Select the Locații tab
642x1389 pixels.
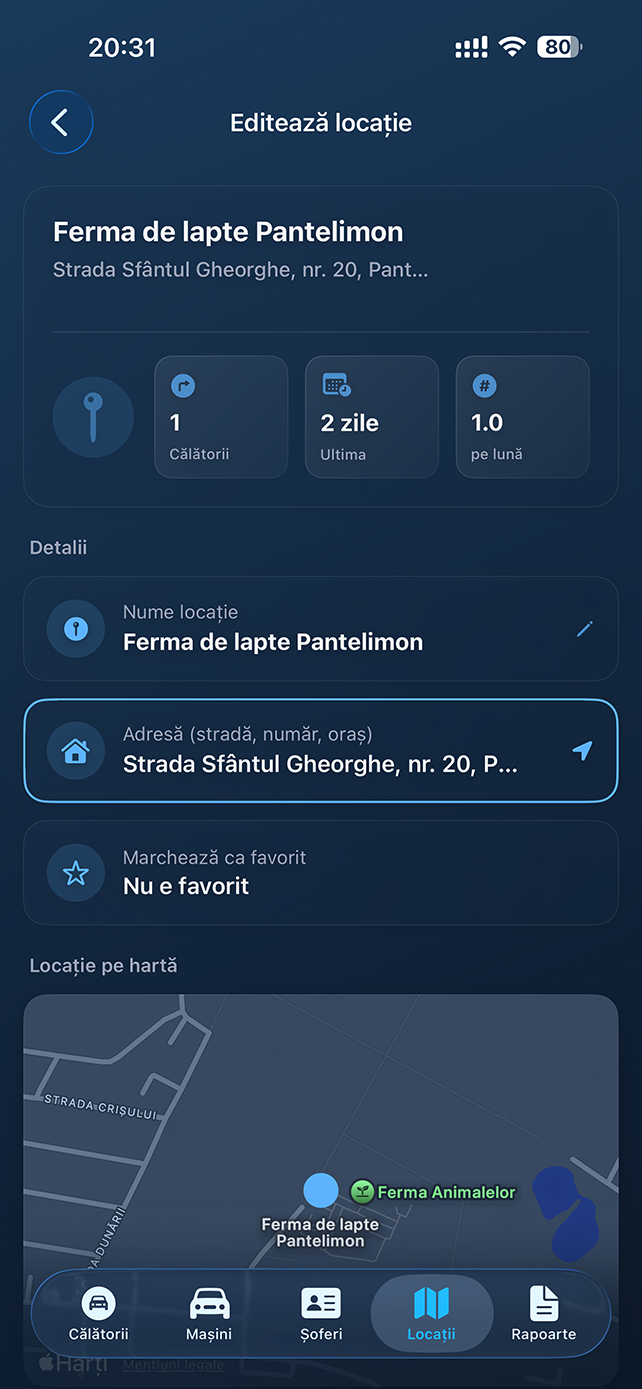pyautogui.click(x=431, y=1313)
